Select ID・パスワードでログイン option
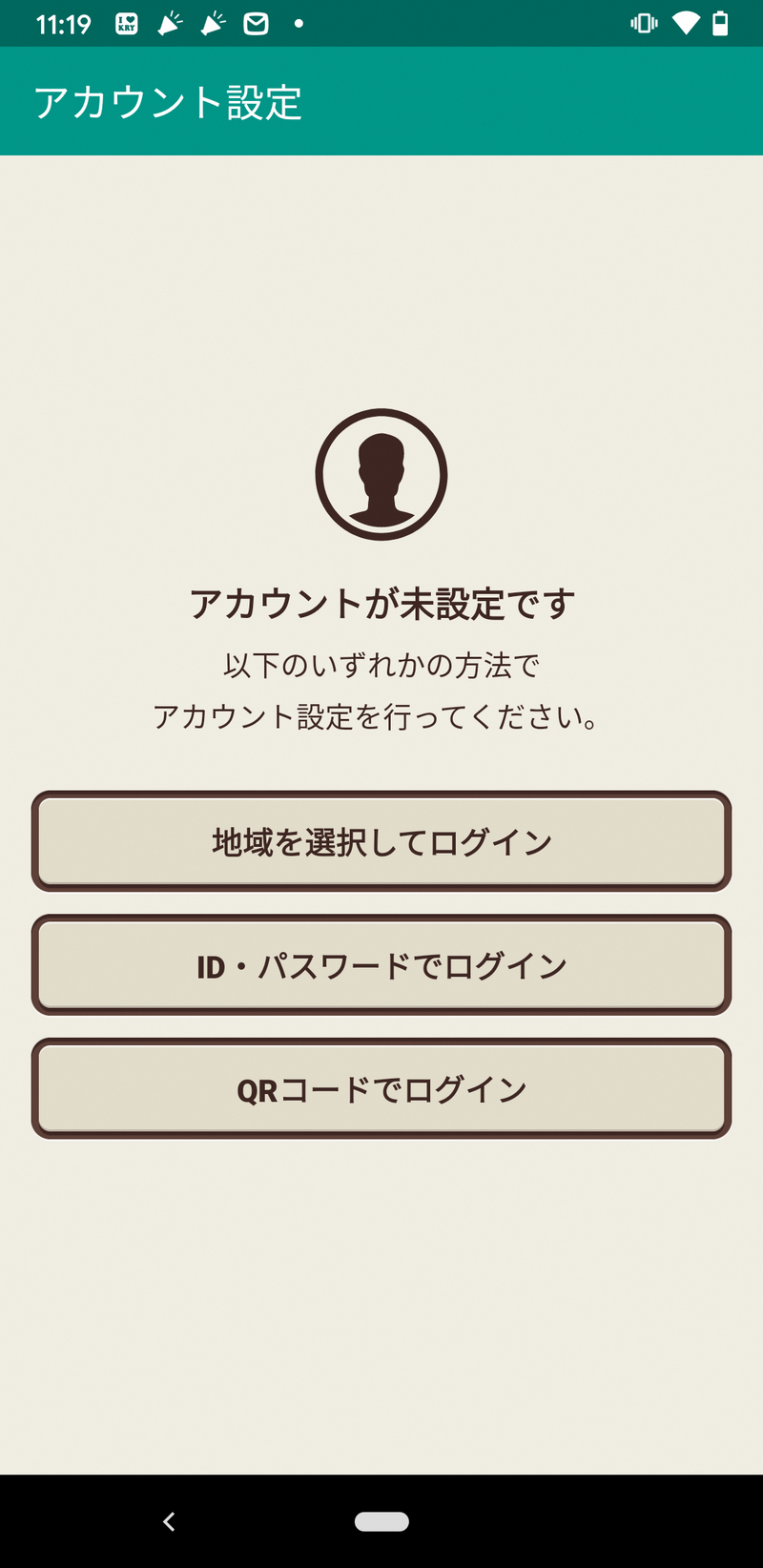 click(x=381, y=965)
